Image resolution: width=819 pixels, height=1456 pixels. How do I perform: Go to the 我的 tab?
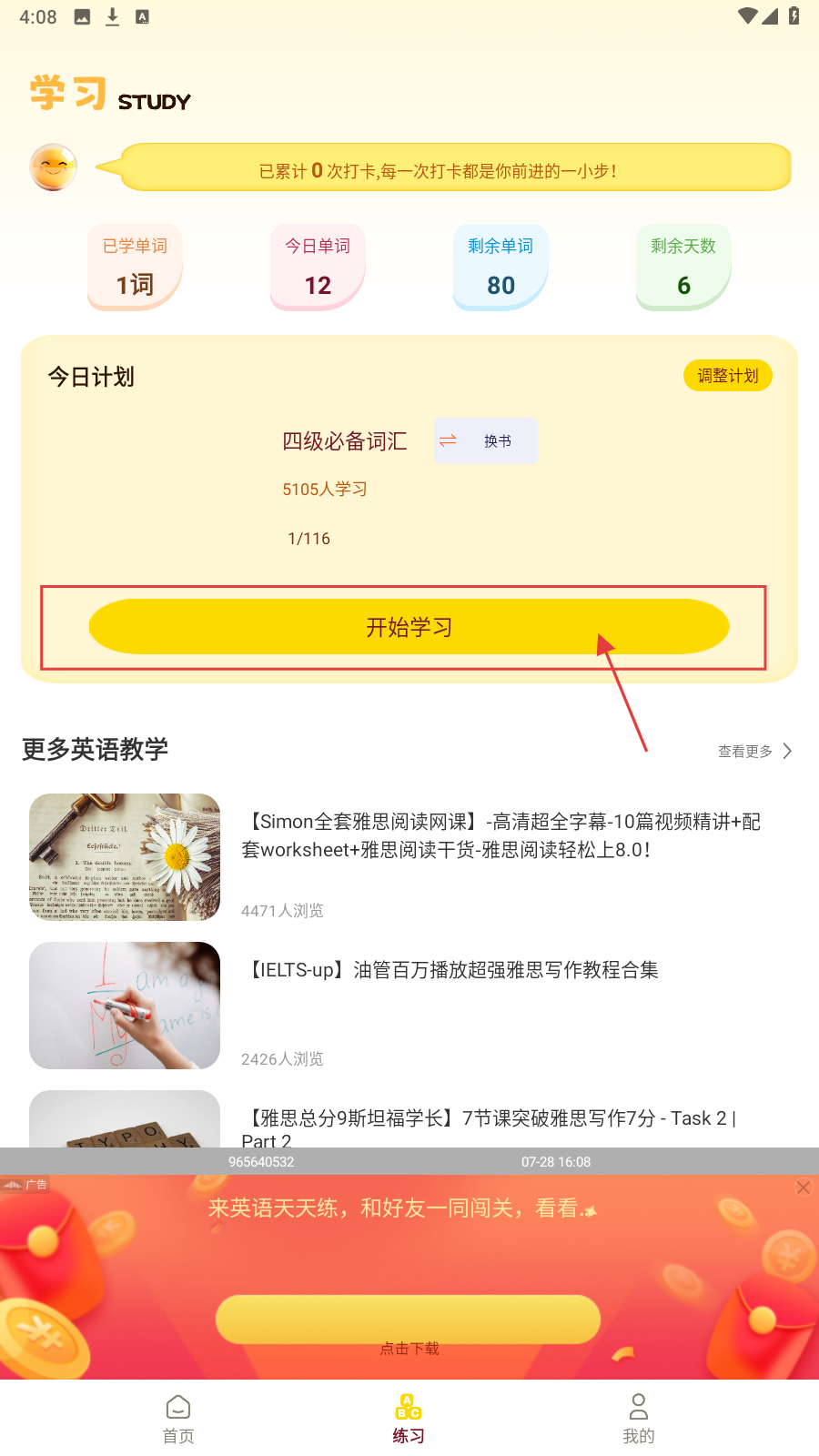[638, 1419]
